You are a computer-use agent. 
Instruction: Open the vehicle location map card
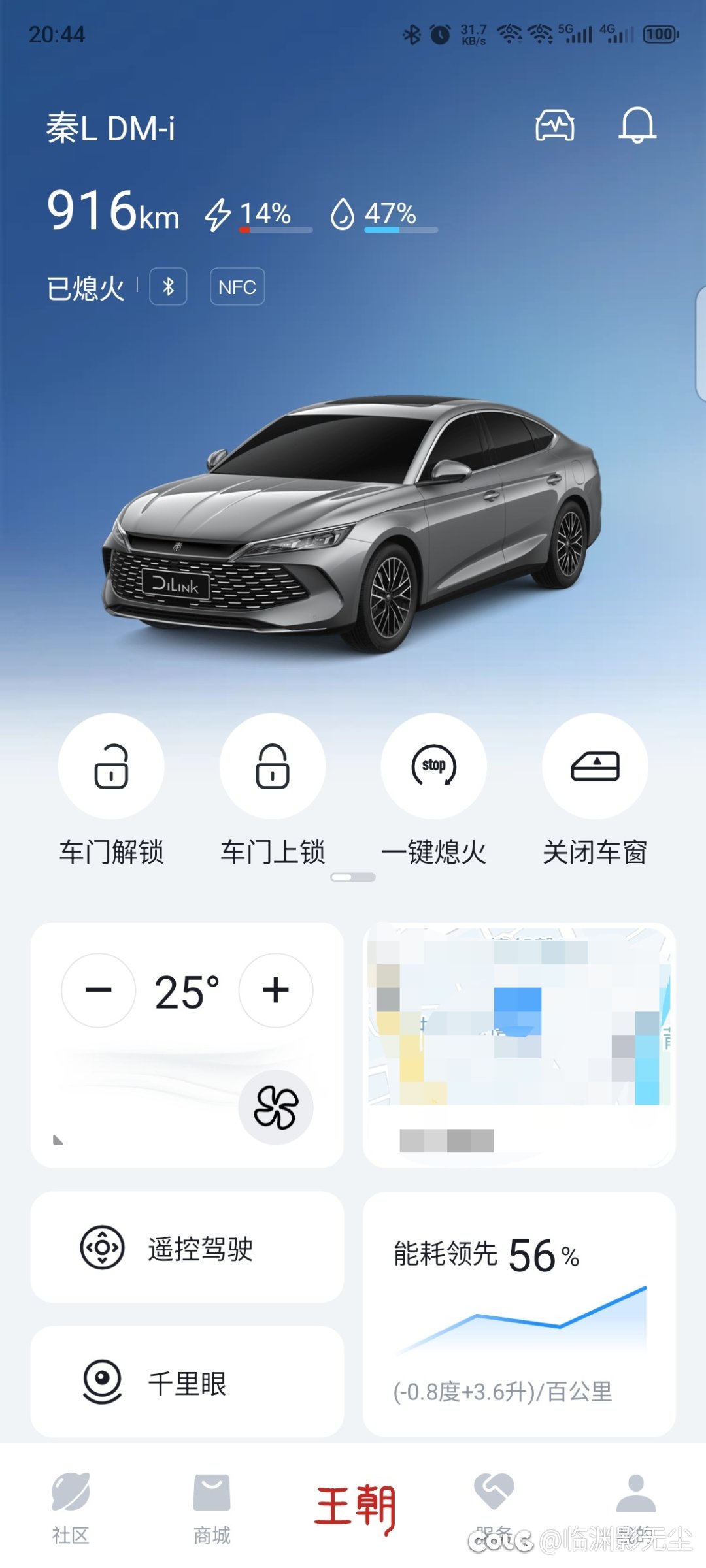519,1044
